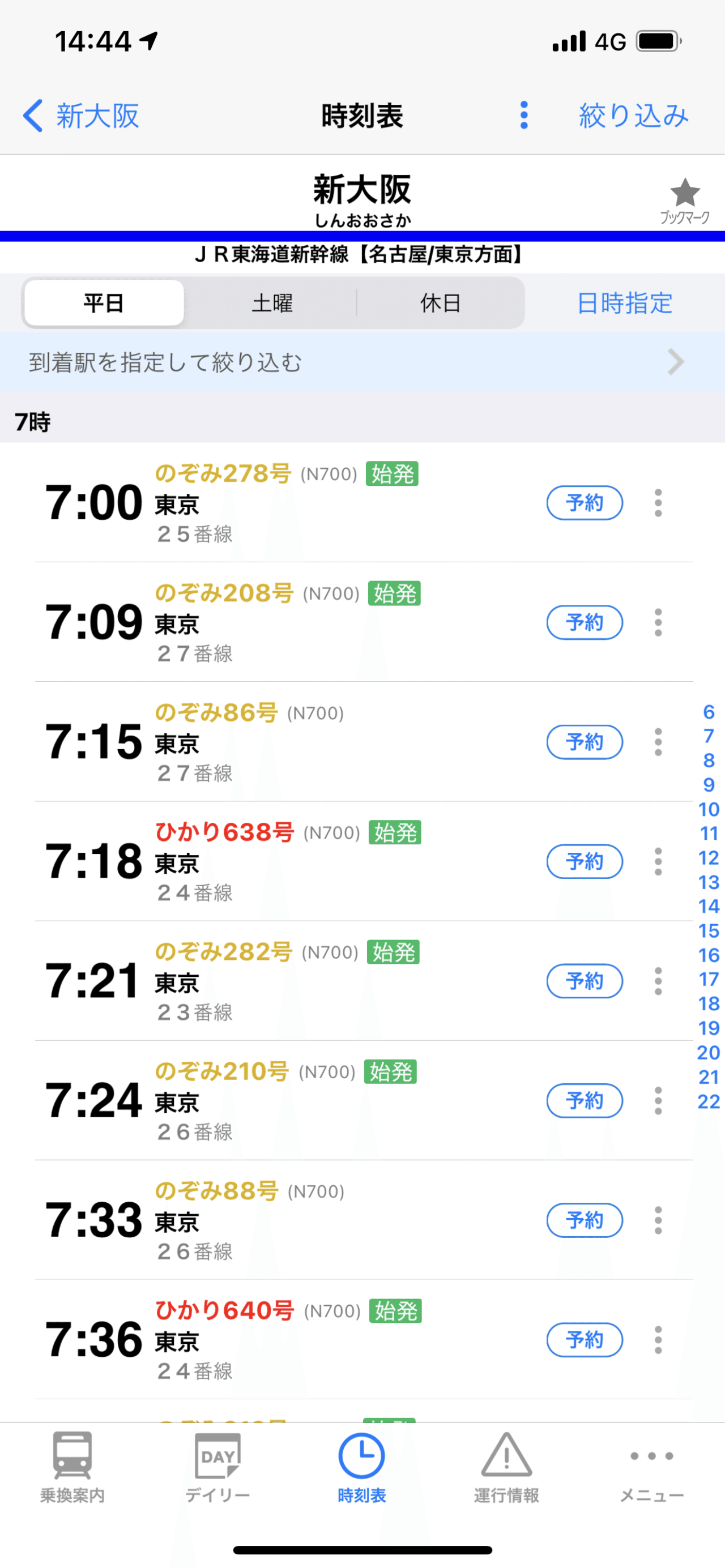This screenshot has width=725, height=1568.
Task: Bookmark 新大阪 station with the star
Action: tap(685, 200)
